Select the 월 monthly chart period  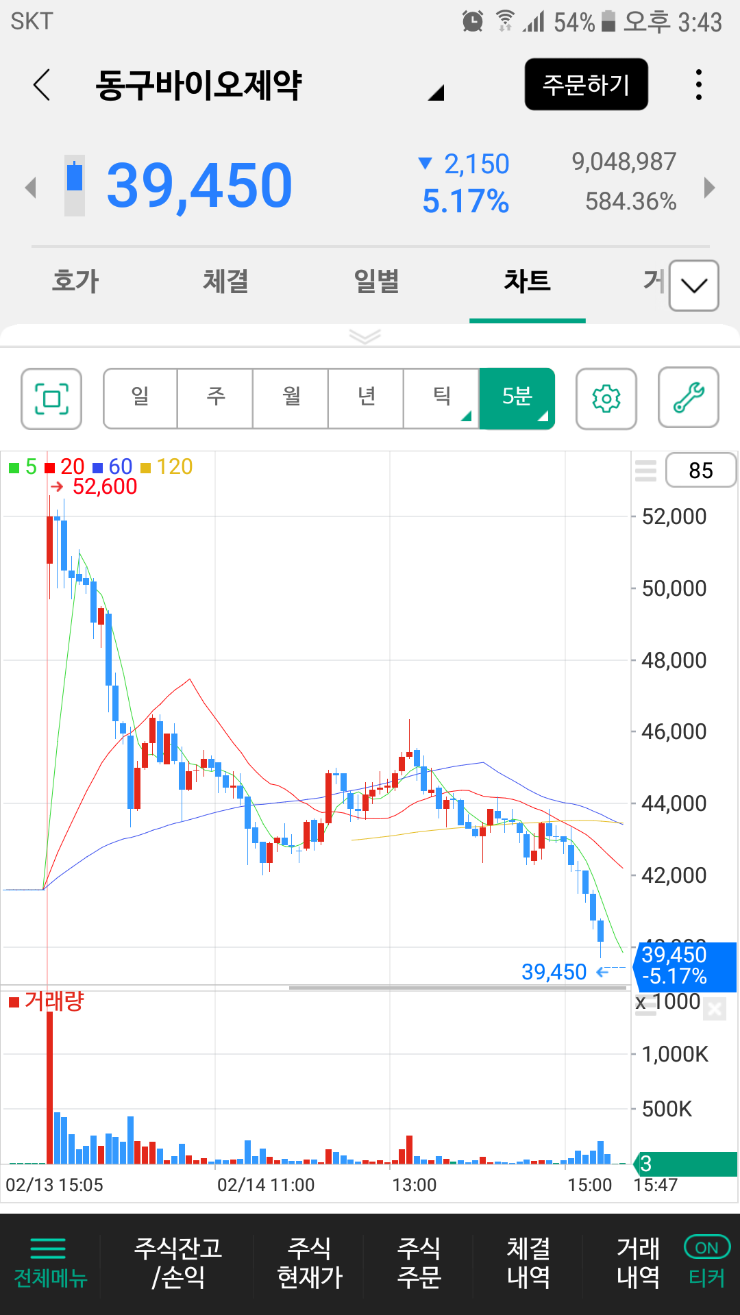point(291,398)
